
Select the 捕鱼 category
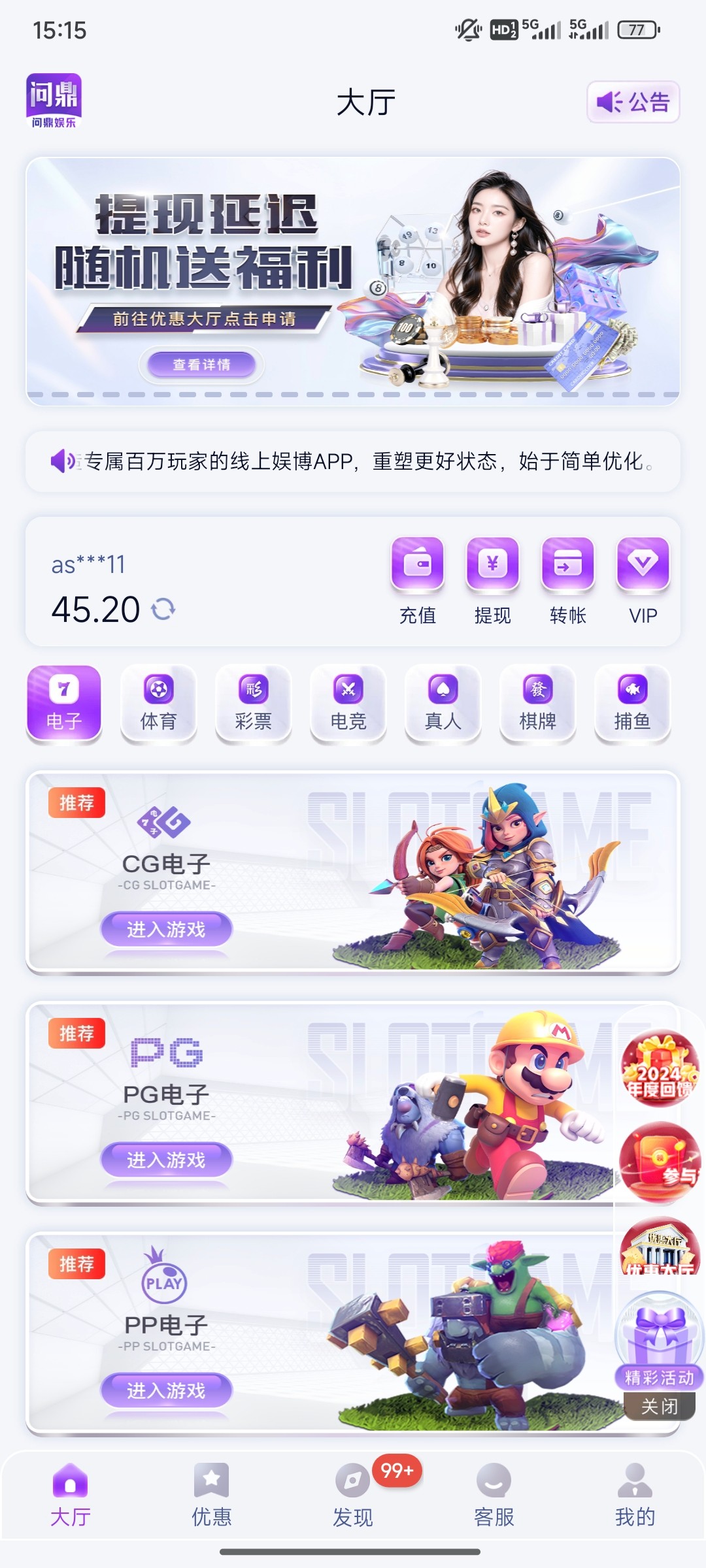tap(632, 704)
